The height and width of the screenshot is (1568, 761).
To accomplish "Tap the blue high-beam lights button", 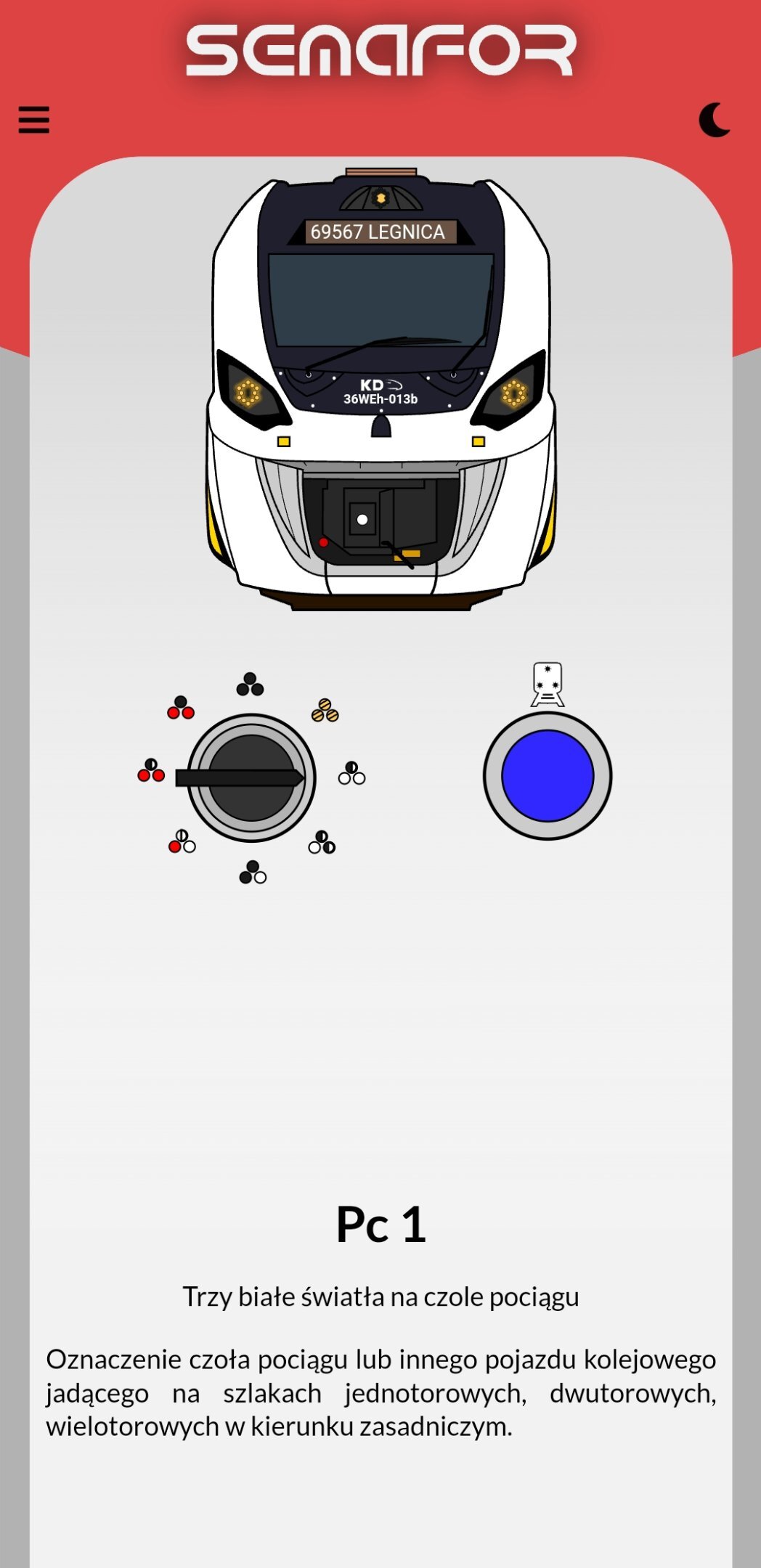I will pyautogui.click(x=548, y=776).
